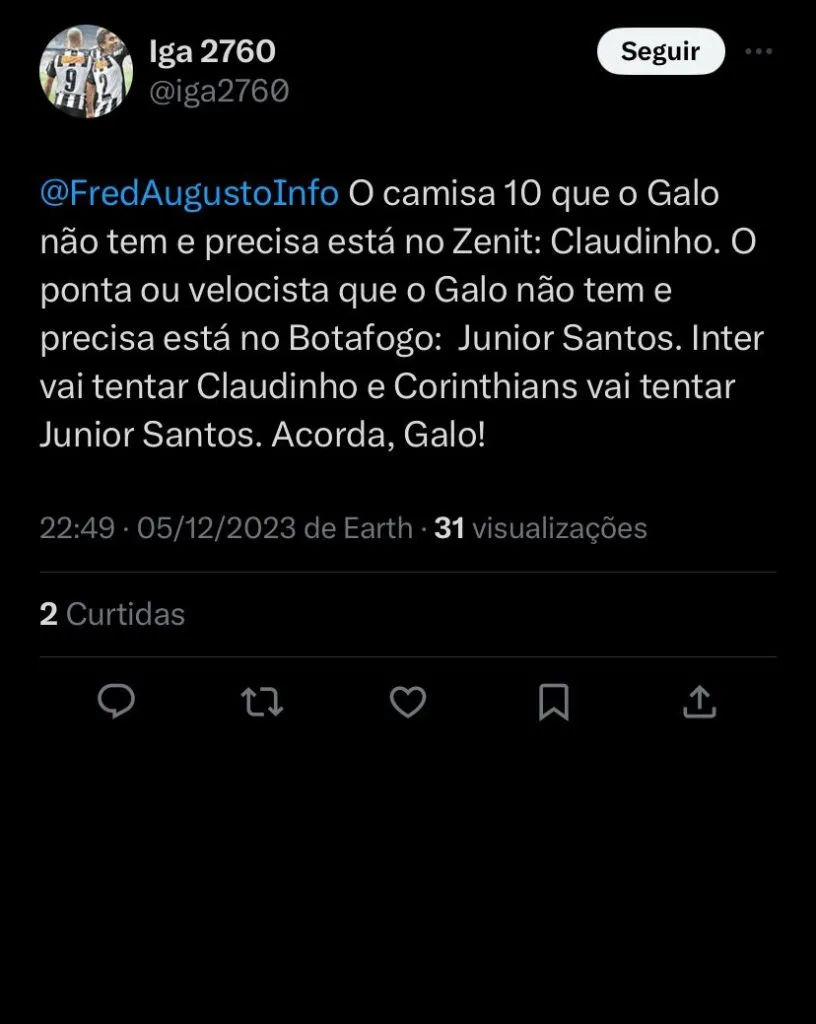Follow Iga 2760 with the Seguir button

[x=660, y=52]
